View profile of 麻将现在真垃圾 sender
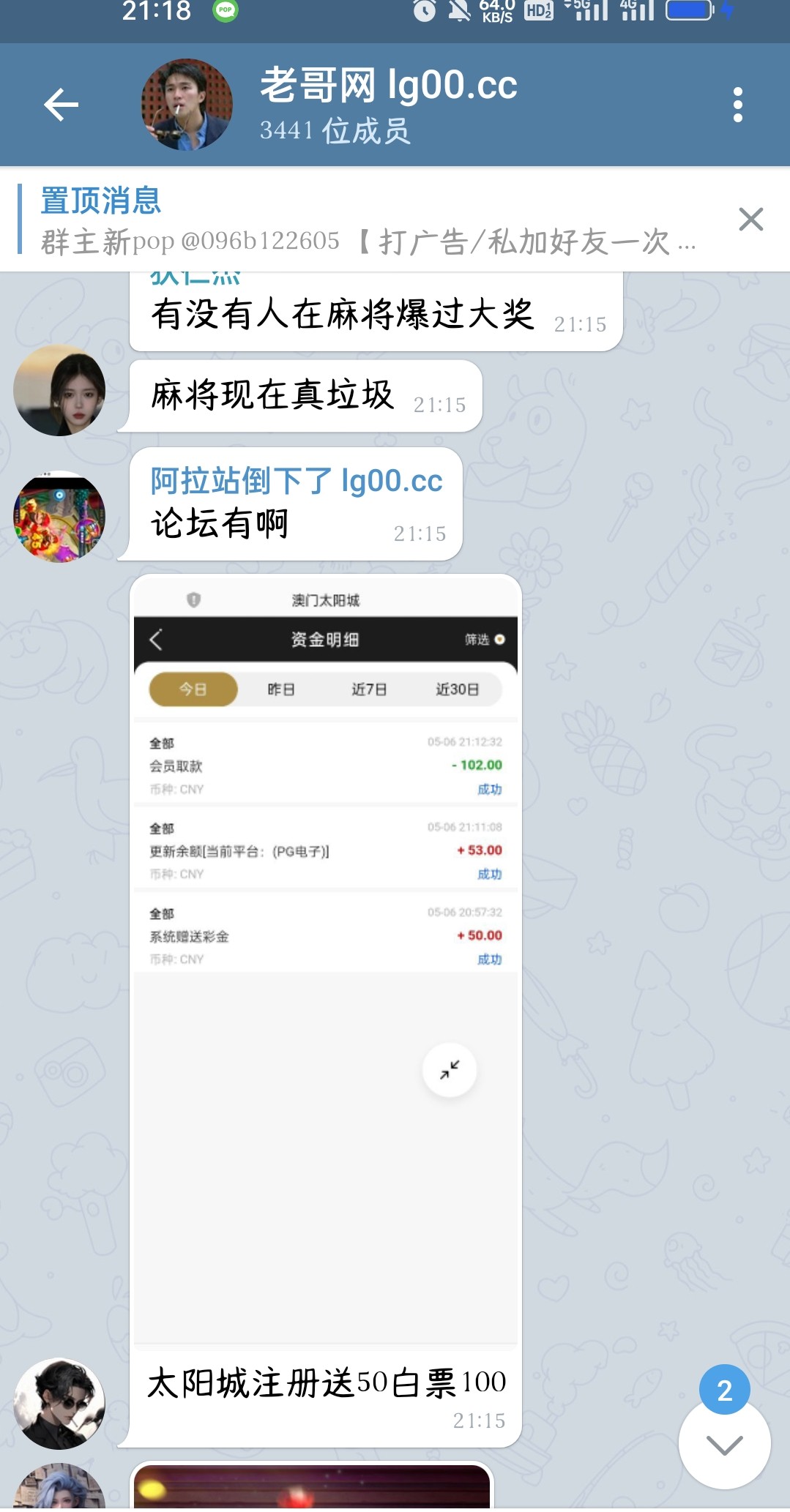 59,390
